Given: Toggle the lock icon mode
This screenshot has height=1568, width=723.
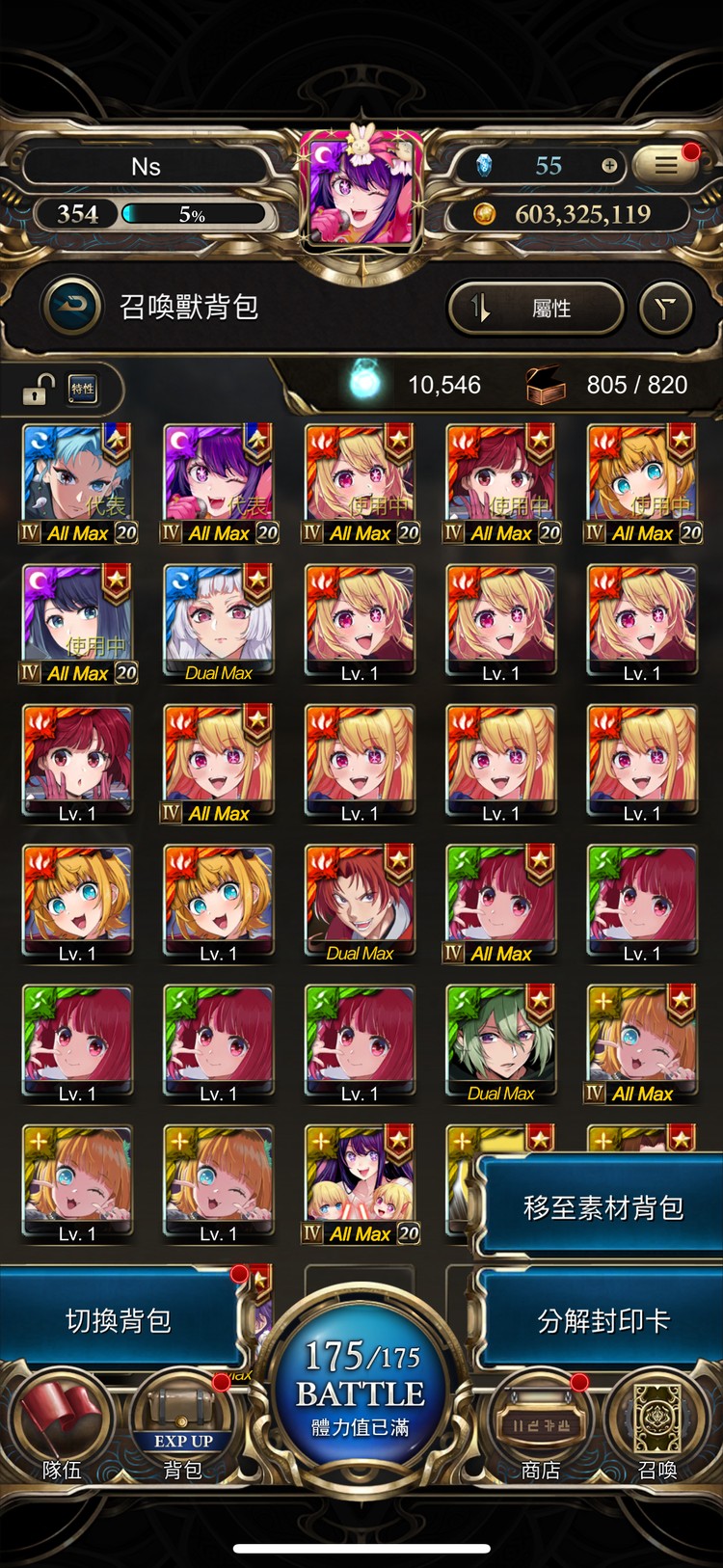Looking at the screenshot, I should pyautogui.click(x=38, y=390).
